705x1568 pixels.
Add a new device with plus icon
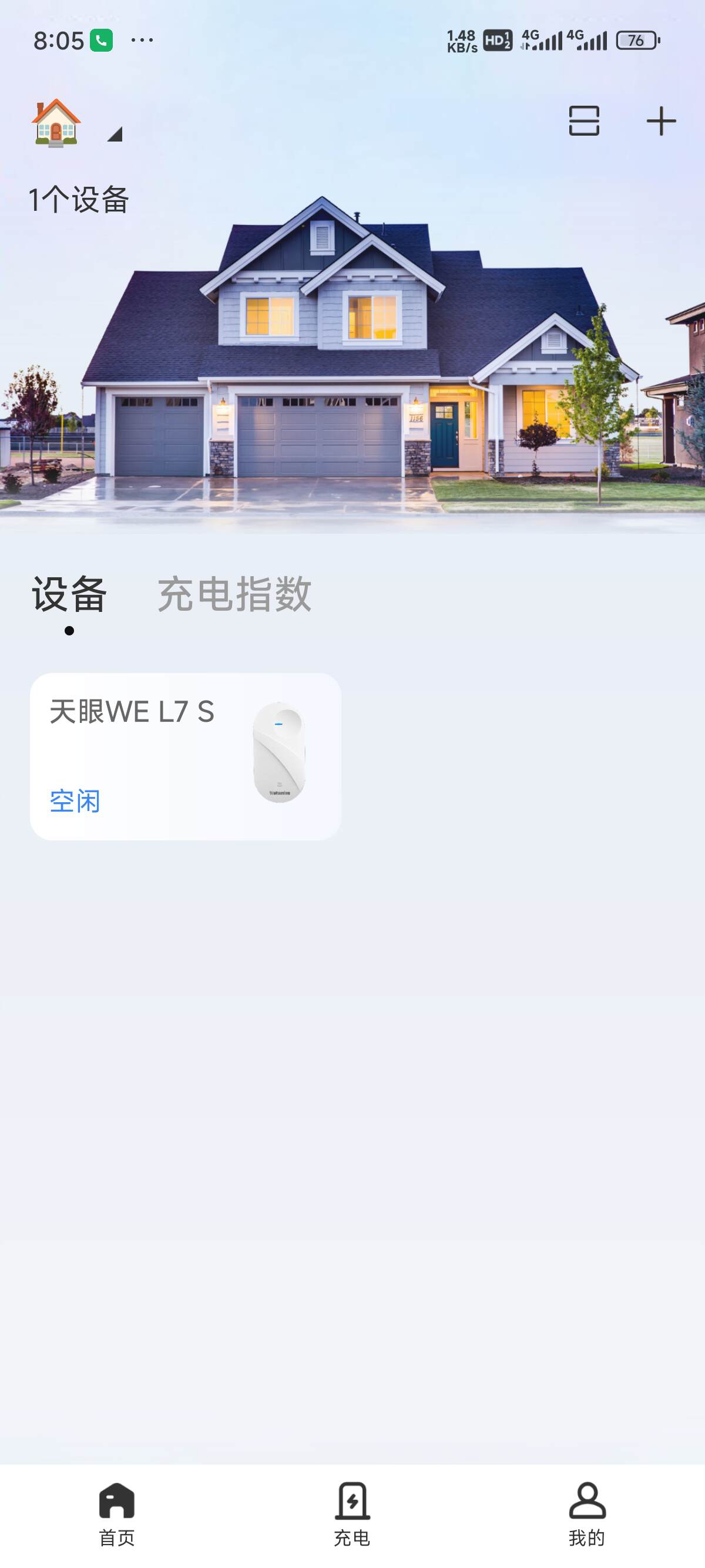point(660,120)
